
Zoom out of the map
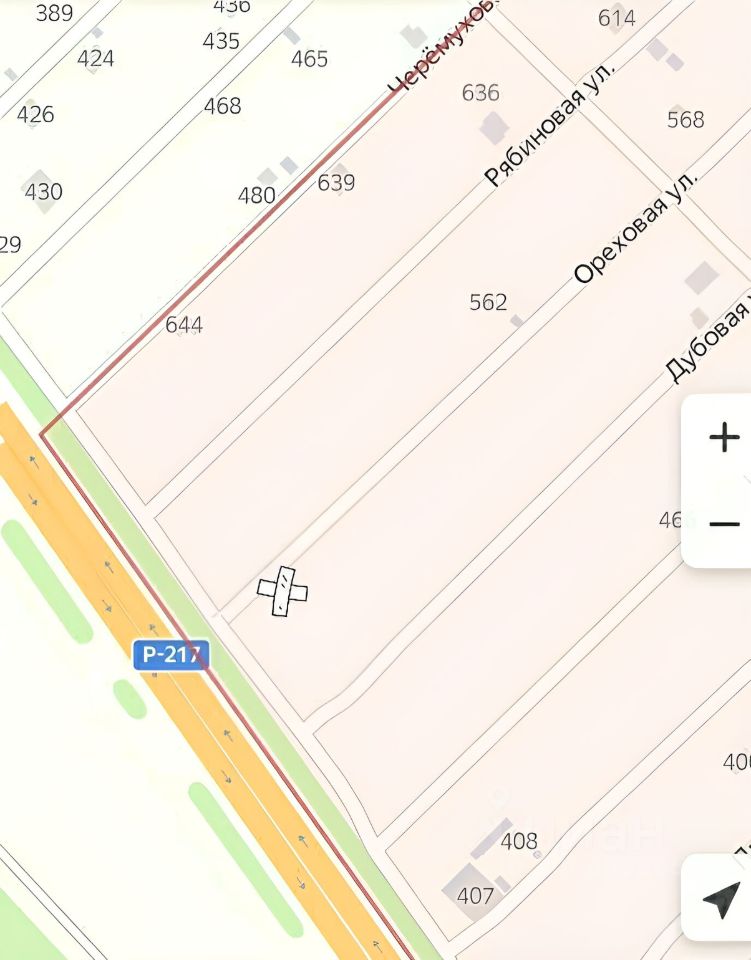[723, 524]
